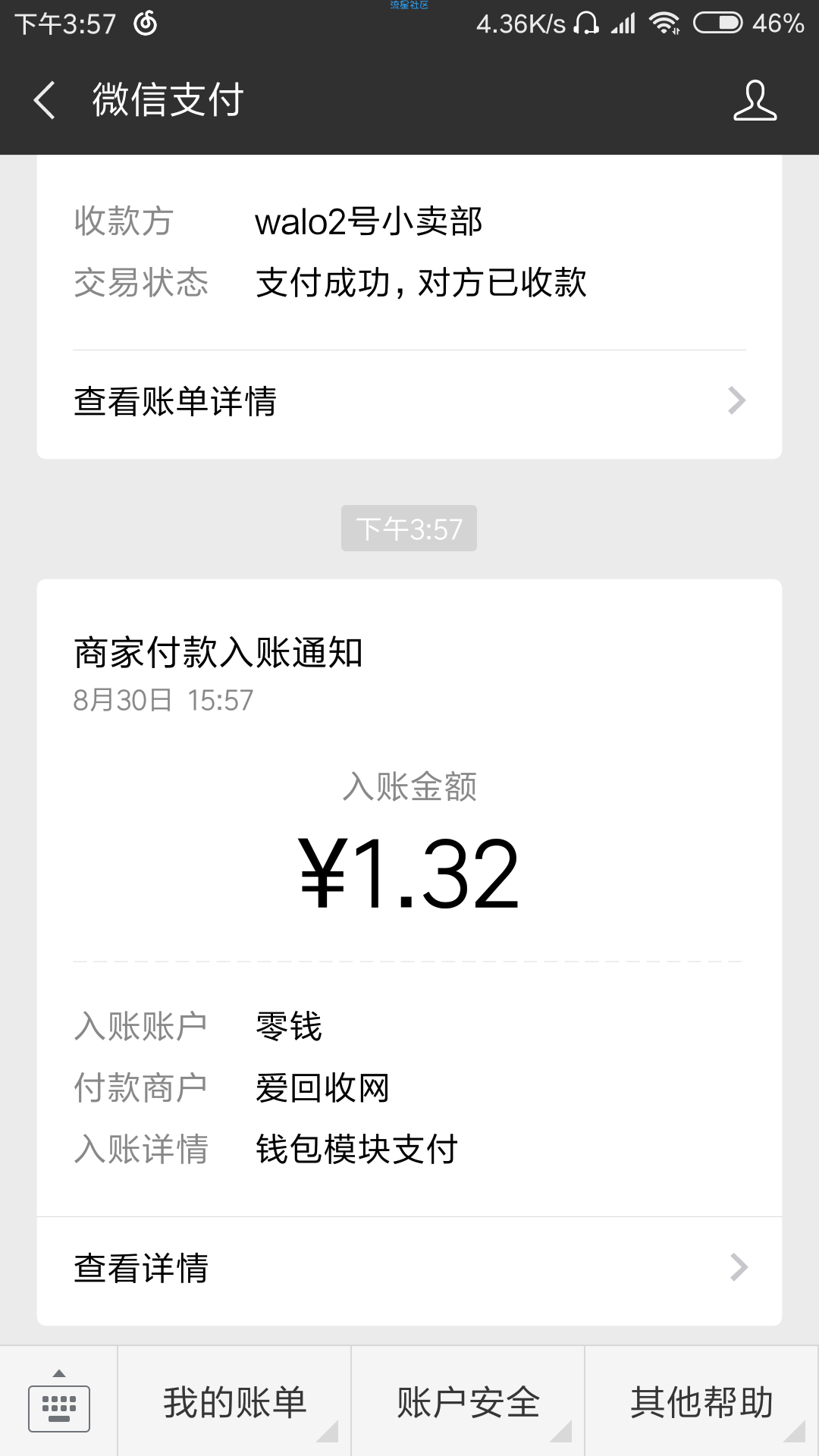Open the 账户安全 menu
The width and height of the screenshot is (819, 1456).
[x=468, y=1401]
